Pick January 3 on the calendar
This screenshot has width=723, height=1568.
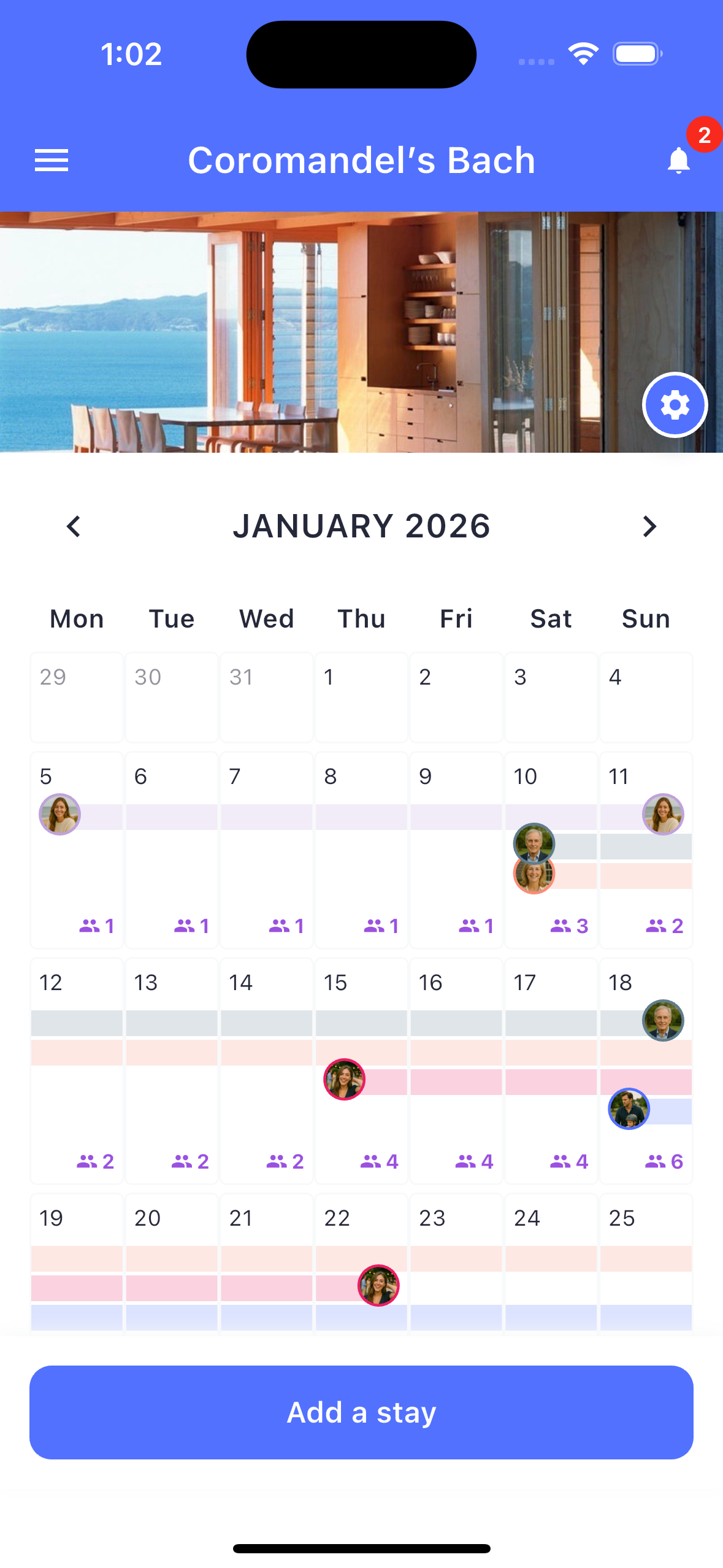click(551, 698)
